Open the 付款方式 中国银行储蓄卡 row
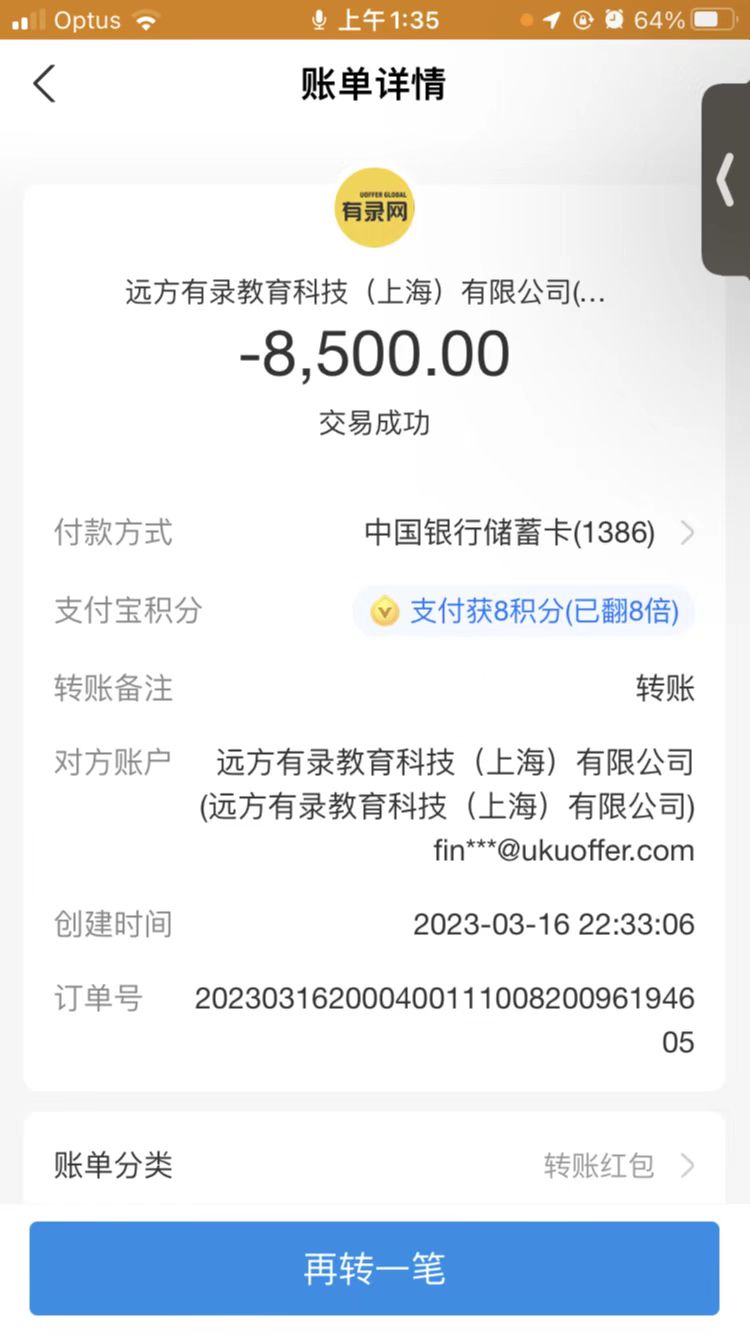Image resolution: width=750 pixels, height=1334 pixels. 528,533
